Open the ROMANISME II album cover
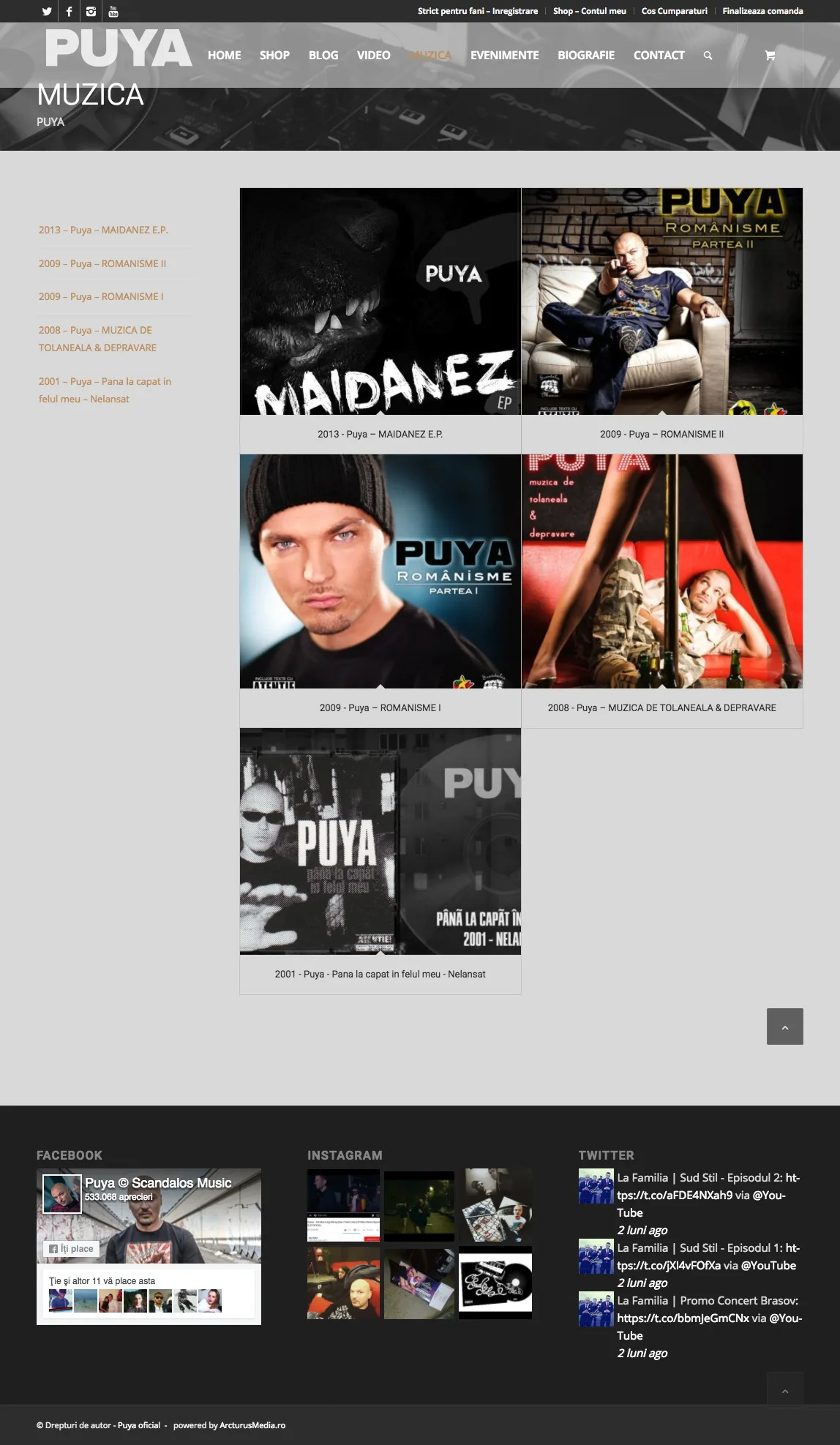 click(x=661, y=301)
